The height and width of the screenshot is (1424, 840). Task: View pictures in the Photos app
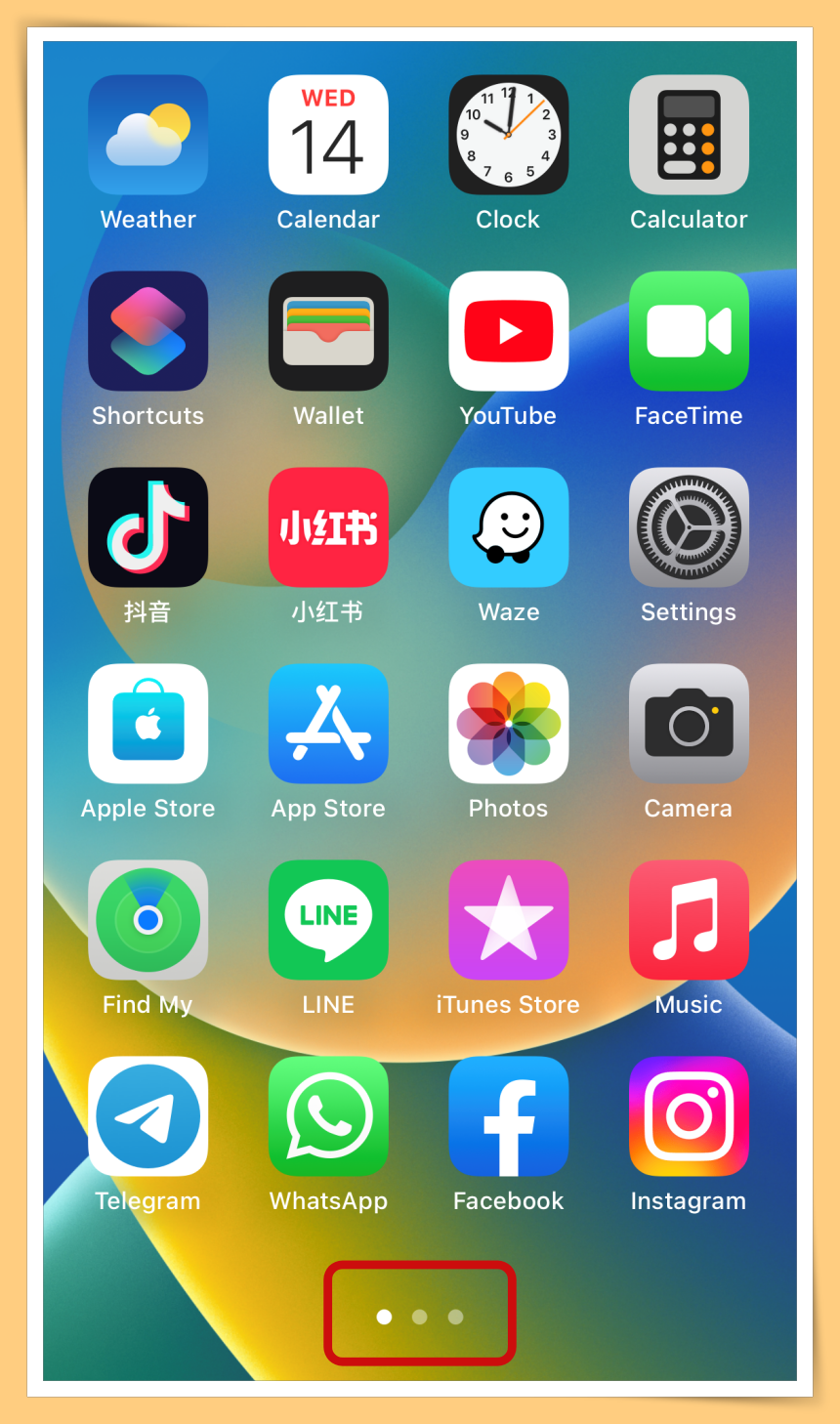coord(508,724)
